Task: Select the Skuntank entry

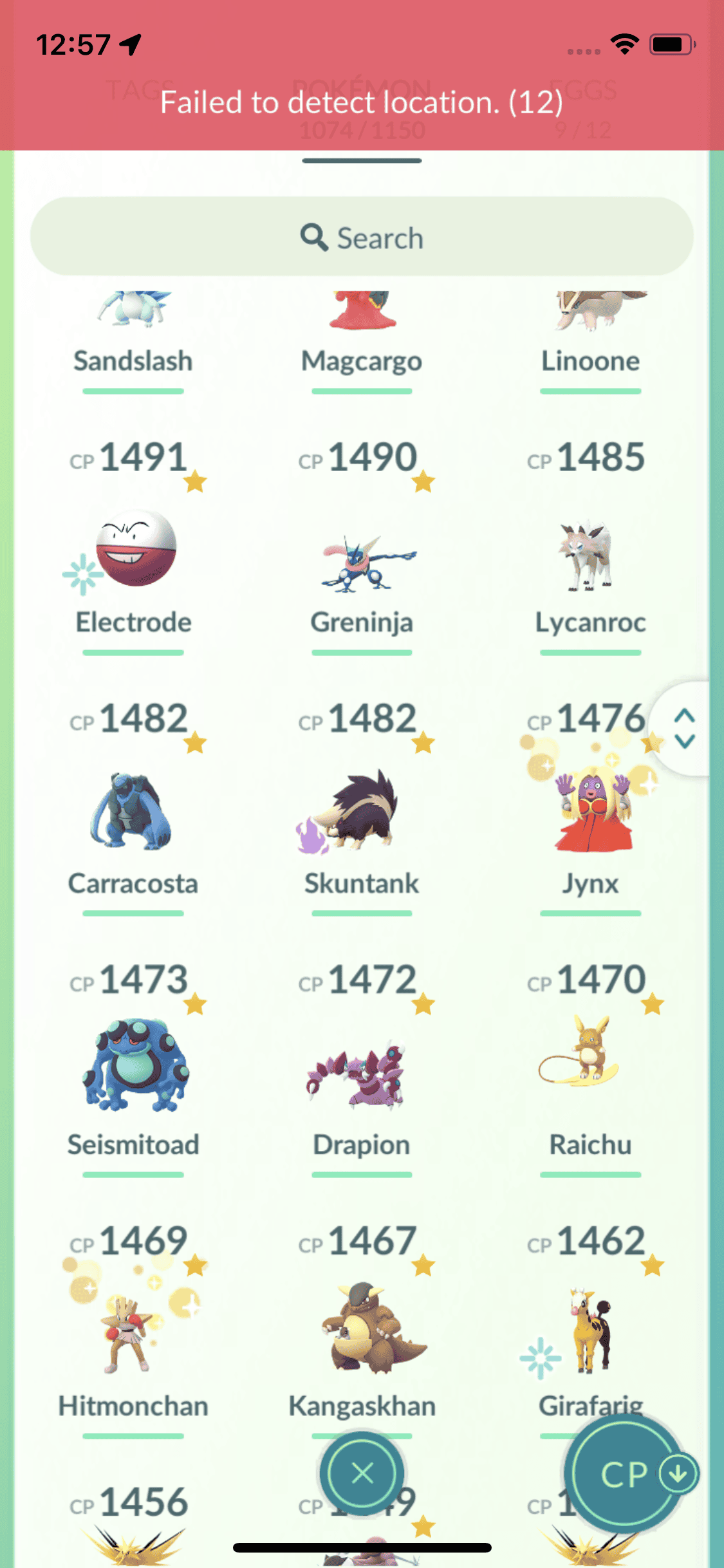Action: pos(362,814)
